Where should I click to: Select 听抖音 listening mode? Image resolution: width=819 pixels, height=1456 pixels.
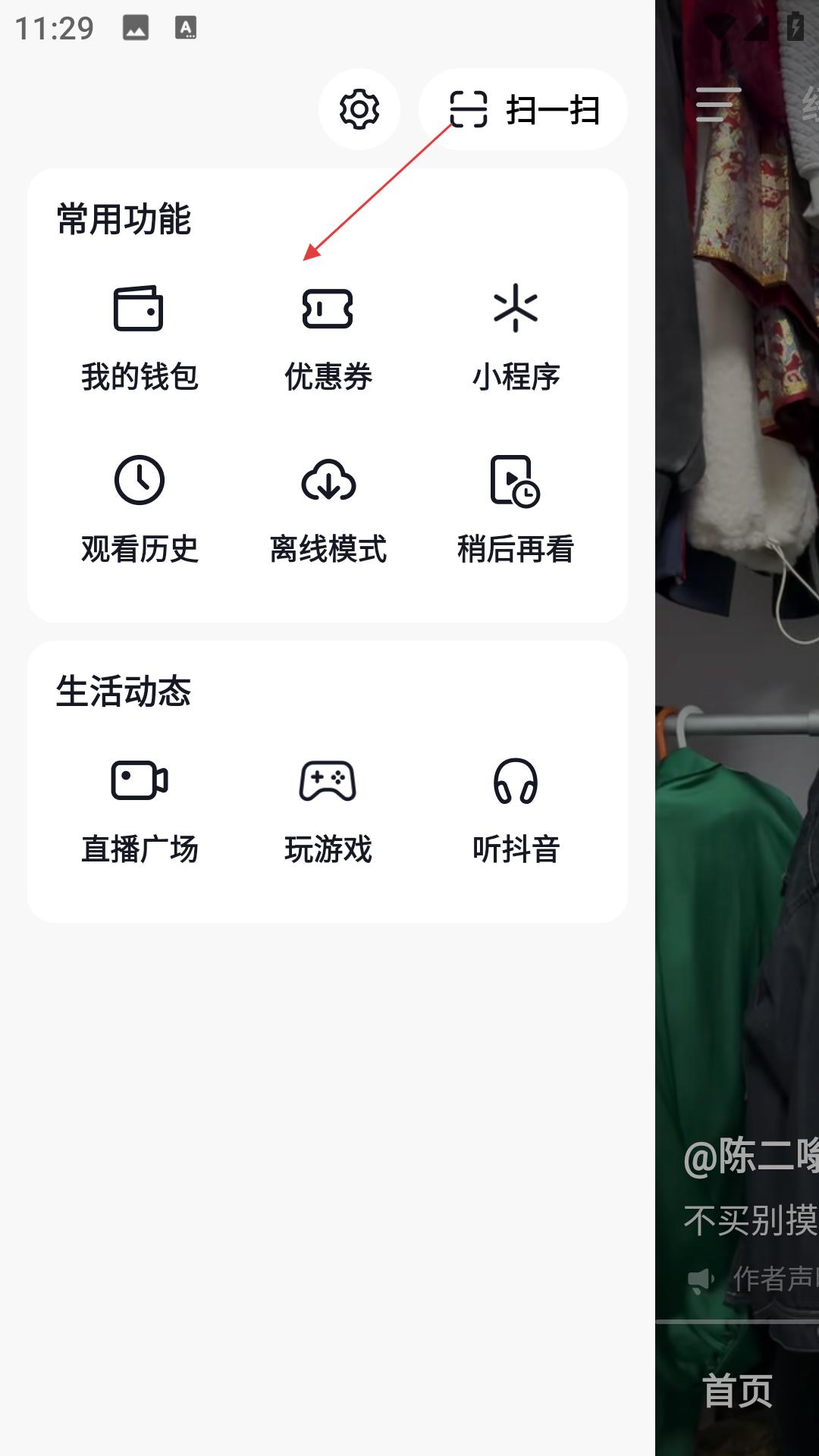point(516,810)
